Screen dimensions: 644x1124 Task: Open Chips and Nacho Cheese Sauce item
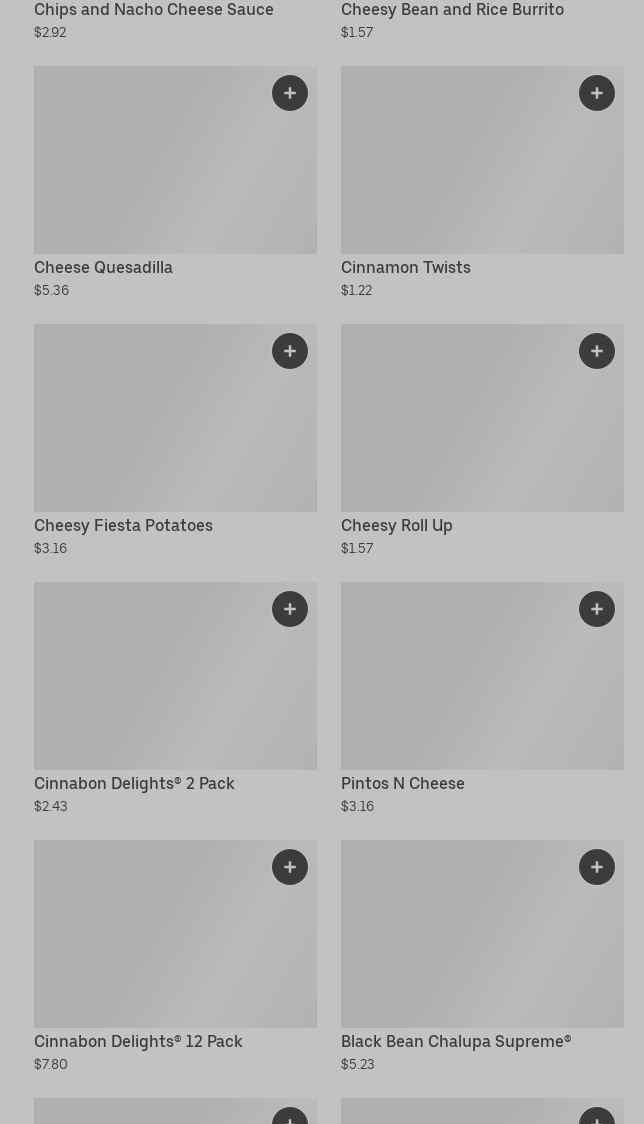(154, 10)
